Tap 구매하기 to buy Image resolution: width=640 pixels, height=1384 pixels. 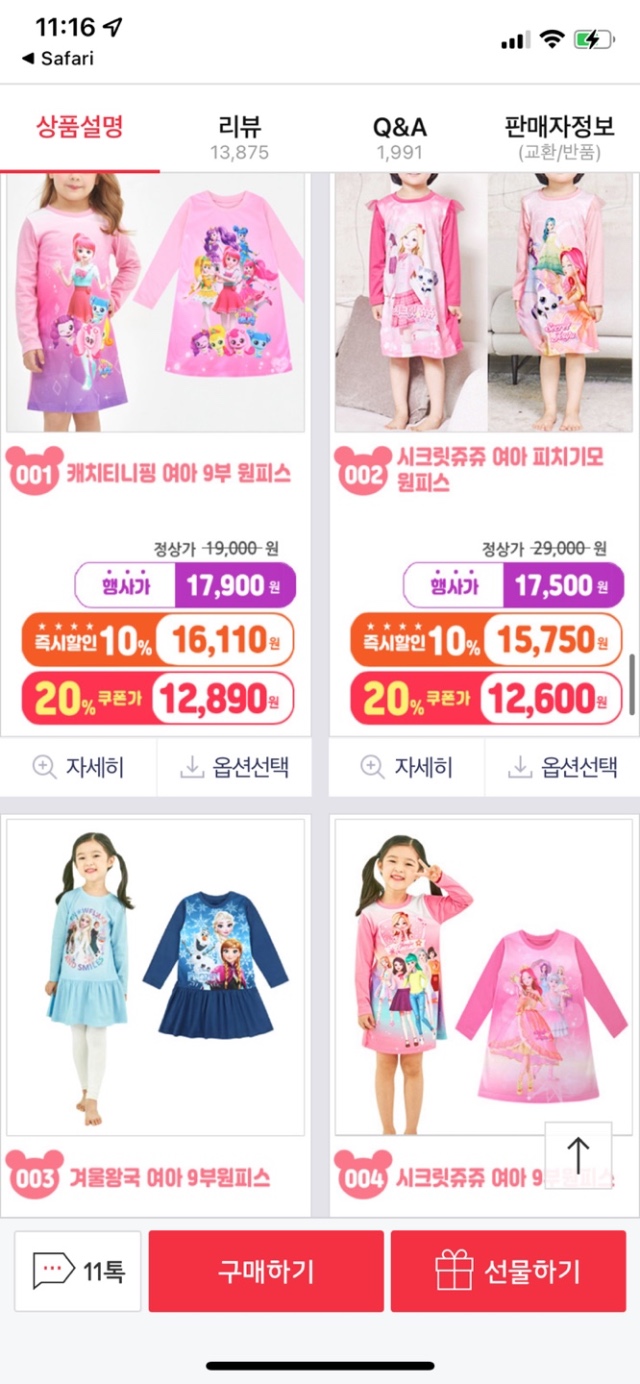[266, 1271]
